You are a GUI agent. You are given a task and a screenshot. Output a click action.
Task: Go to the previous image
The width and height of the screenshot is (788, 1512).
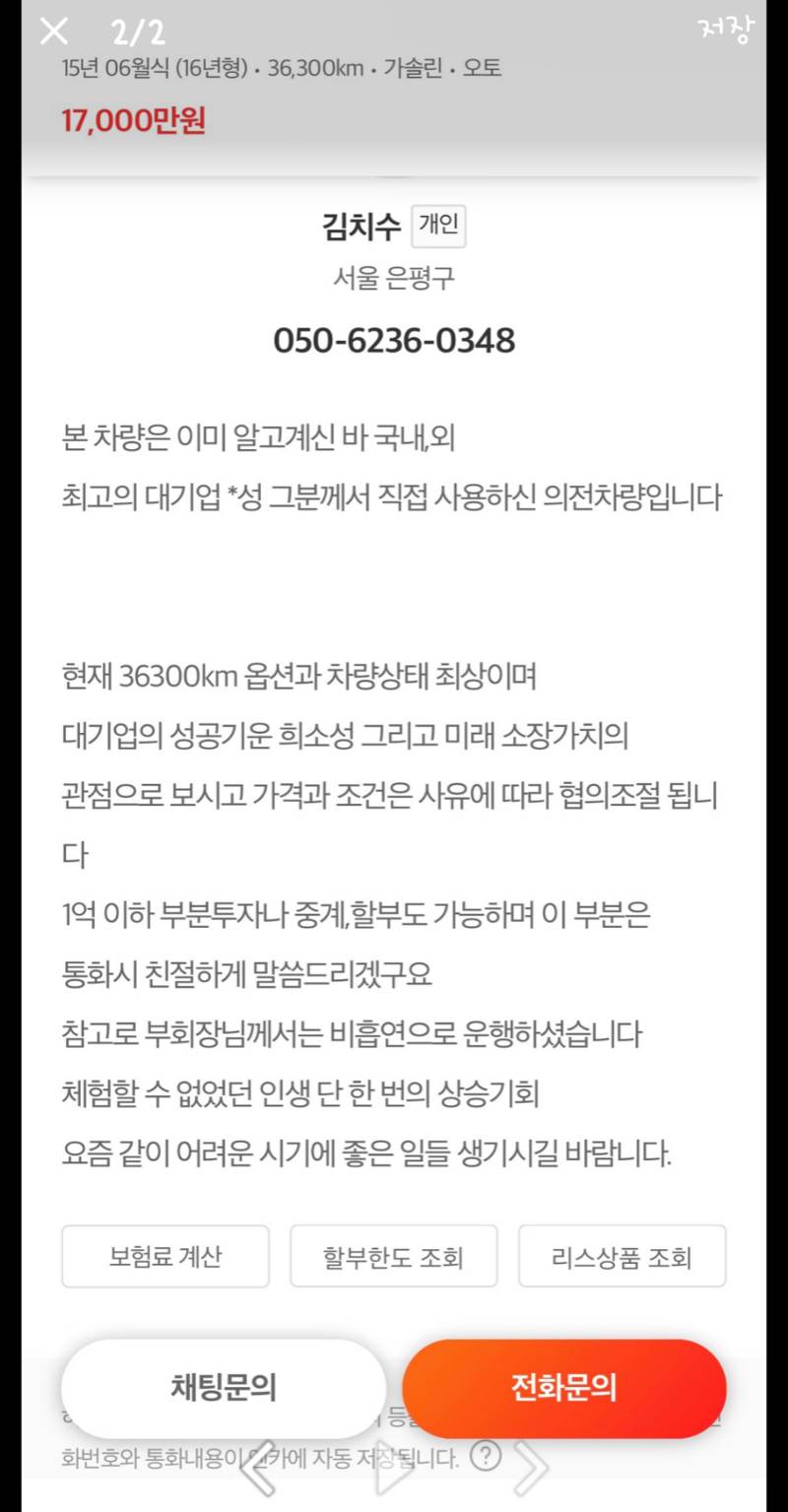260,1469
